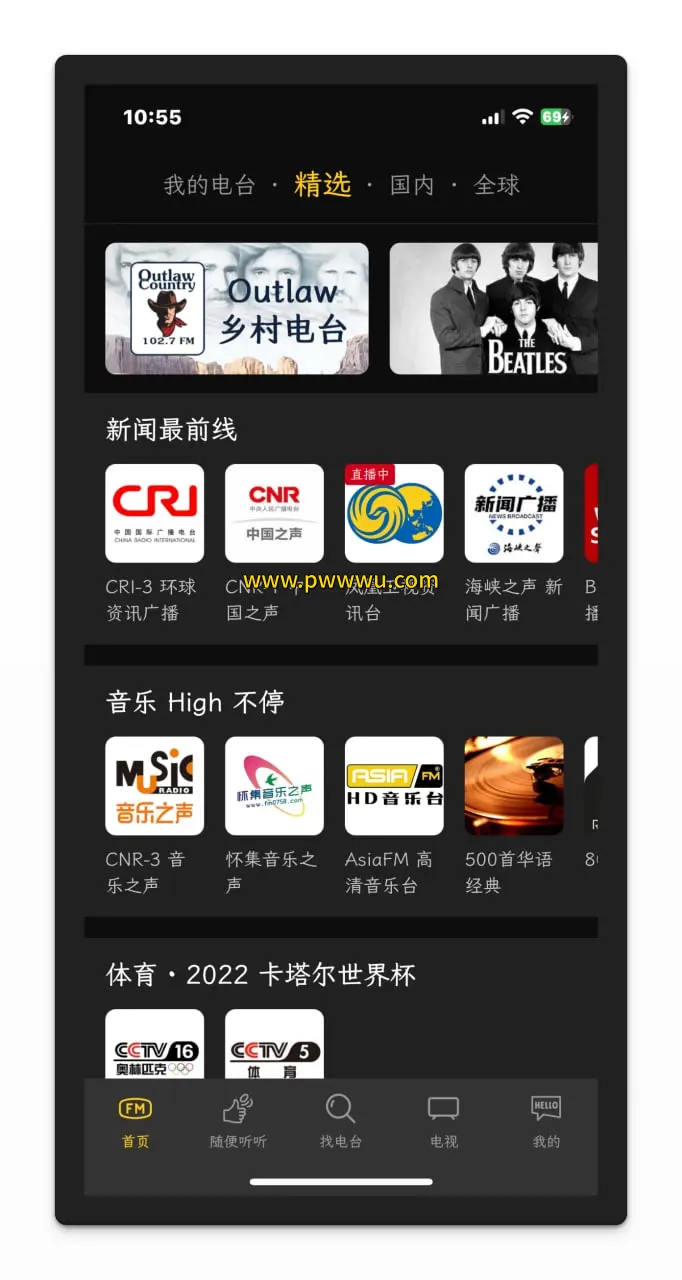Screen dimensions: 682x1280
Task: Select the 国内 top tab
Action: click(x=412, y=185)
